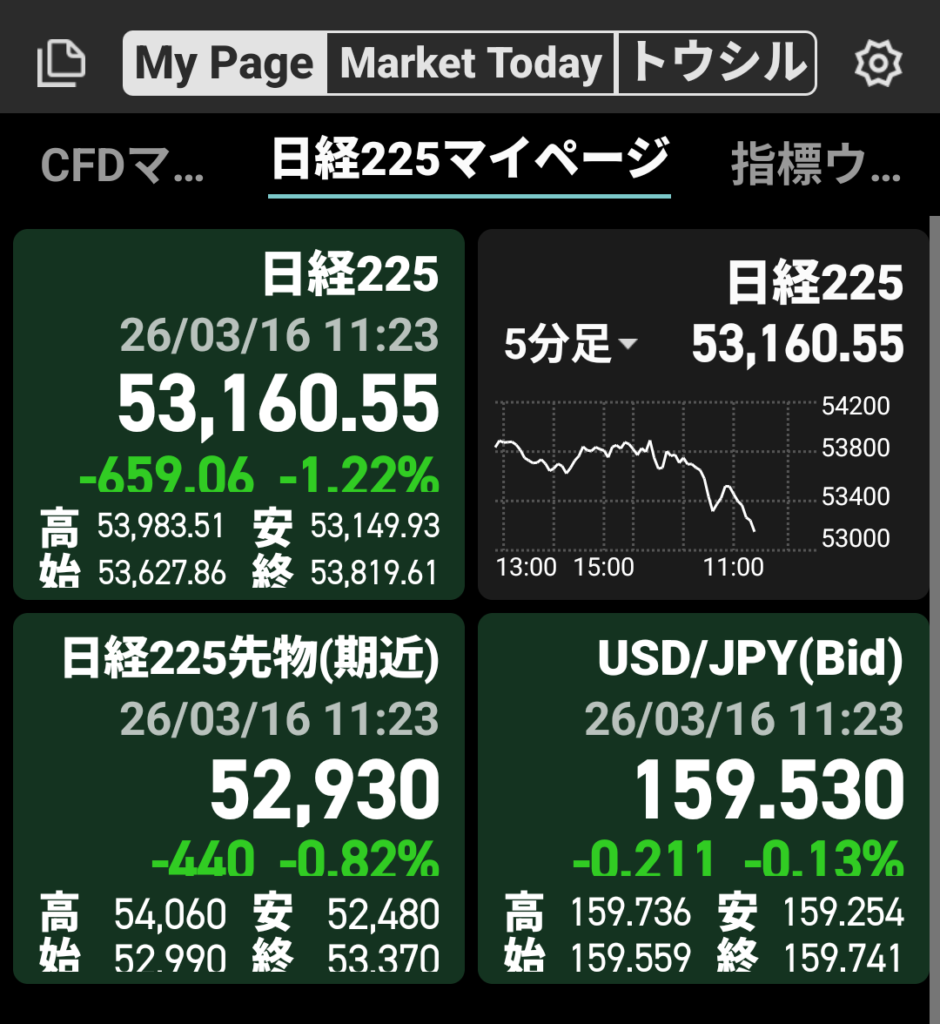The width and height of the screenshot is (940, 1024).
Task: Open the page layout copy icon
Action: pyautogui.click(x=61, y=64)
